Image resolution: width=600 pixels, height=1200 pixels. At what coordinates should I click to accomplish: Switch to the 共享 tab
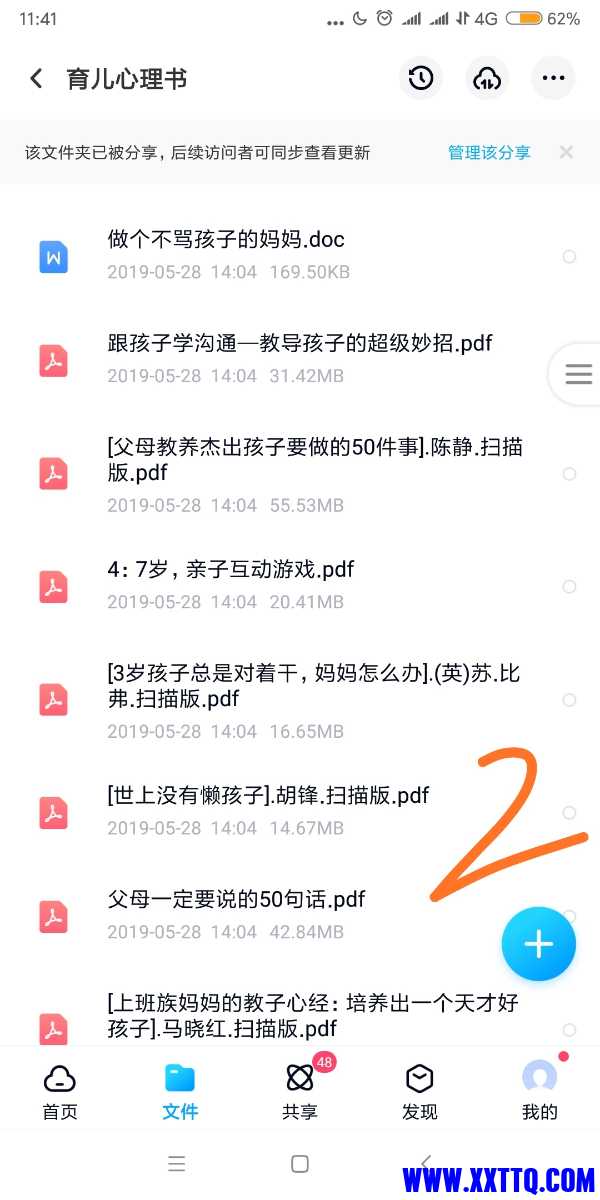coord(300,1092)
